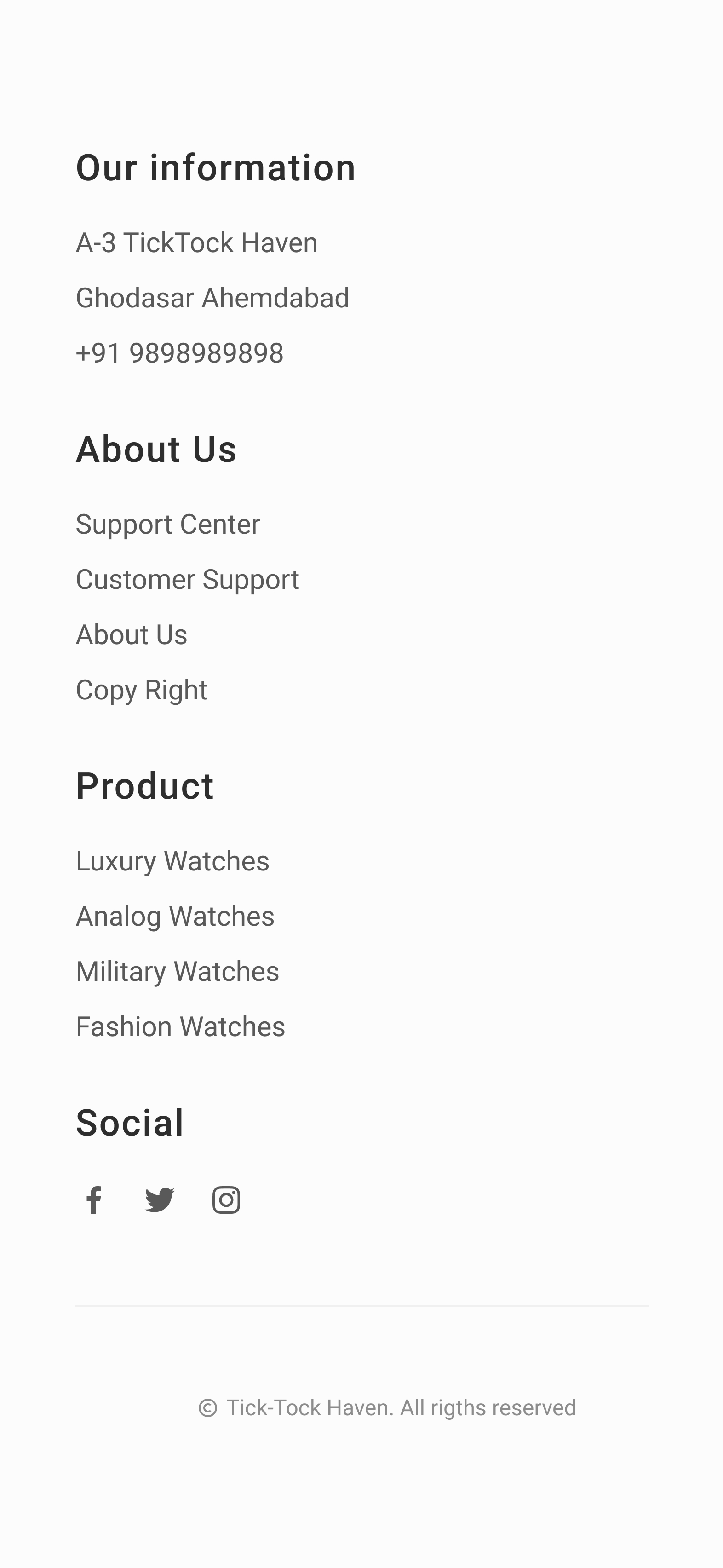Open the Facebook social icon
723x1568 pixels.
94,1200
